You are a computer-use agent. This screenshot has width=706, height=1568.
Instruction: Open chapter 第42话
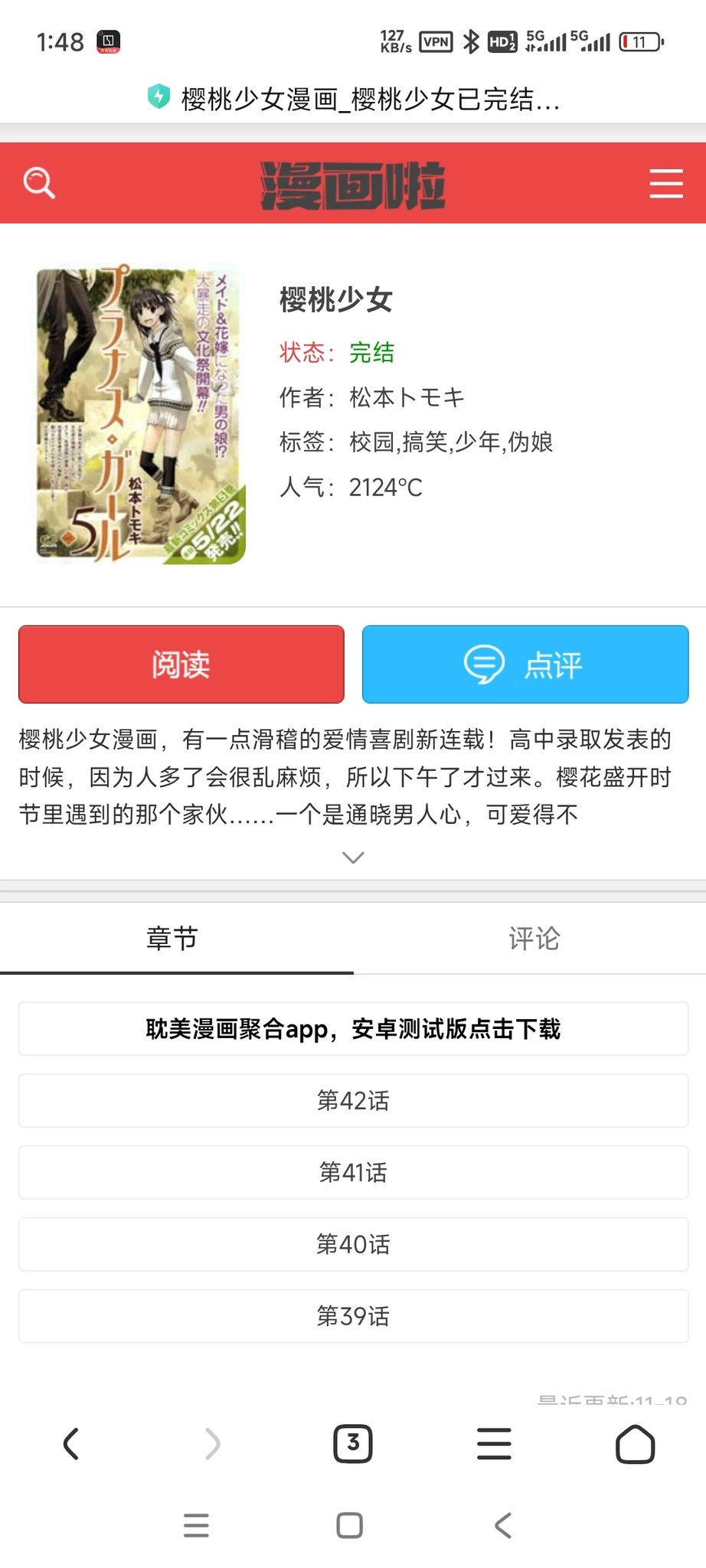pyautogui.click(x=353, y=1100)
